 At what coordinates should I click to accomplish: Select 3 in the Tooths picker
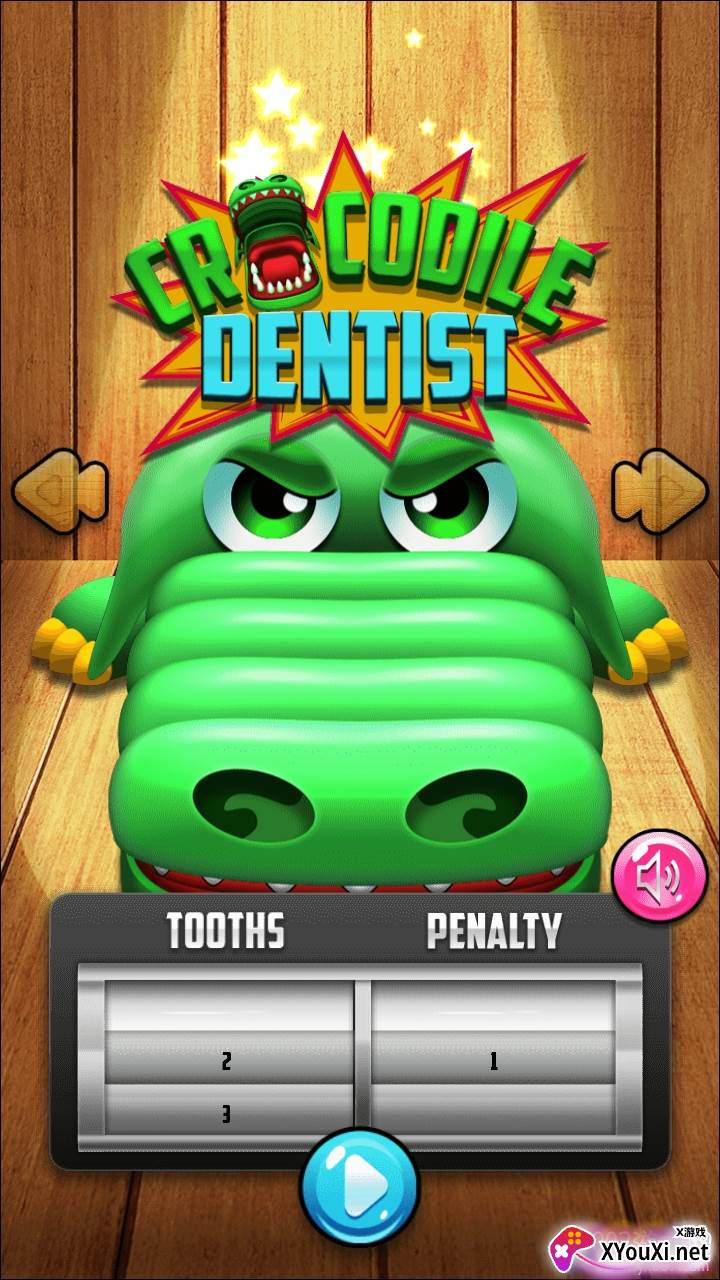(x=226, y=1113)
